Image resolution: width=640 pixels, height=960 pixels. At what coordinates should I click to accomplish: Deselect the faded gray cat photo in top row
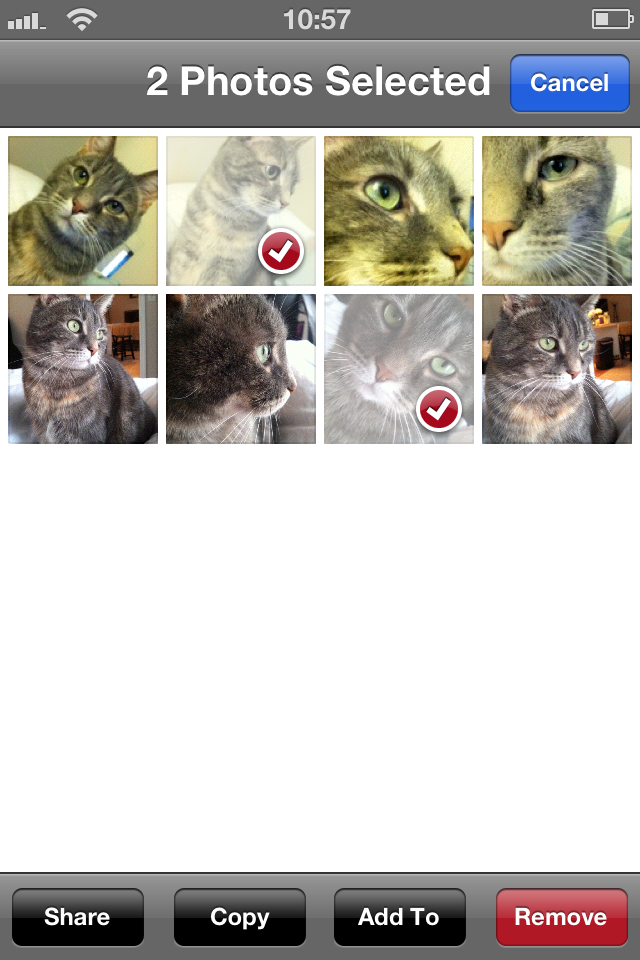click(241, 211)
